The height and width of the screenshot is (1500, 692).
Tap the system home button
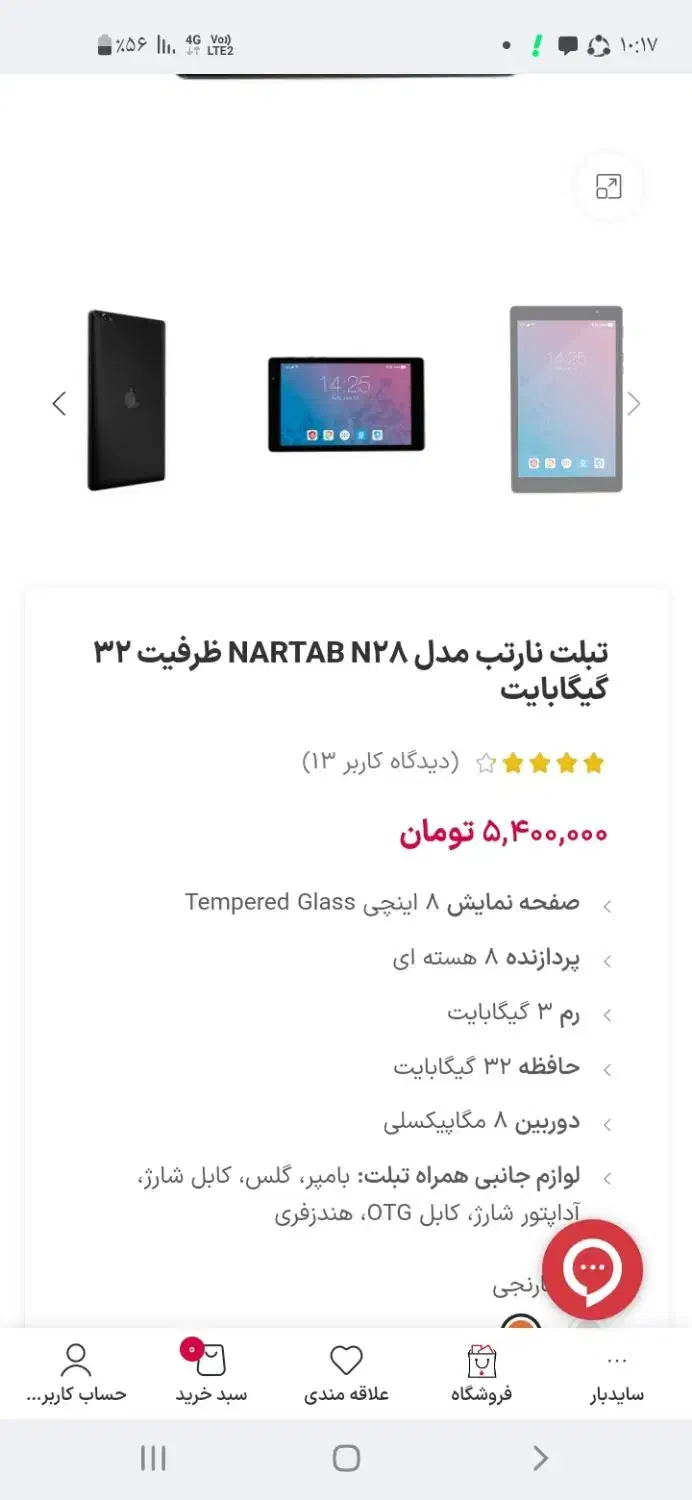[346, 1458]
